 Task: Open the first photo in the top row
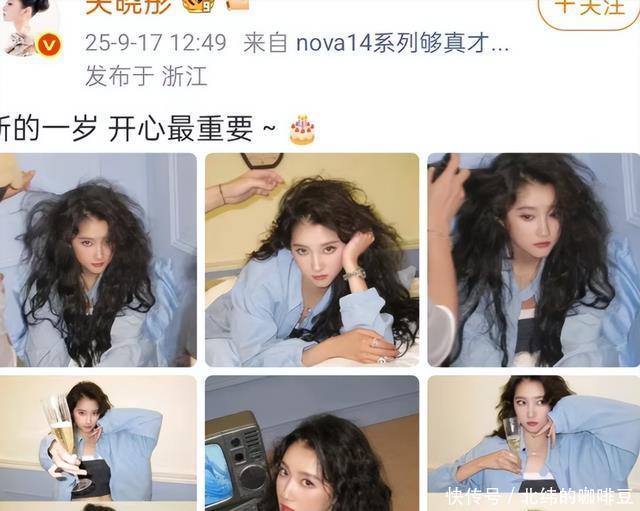pos(98,260)
